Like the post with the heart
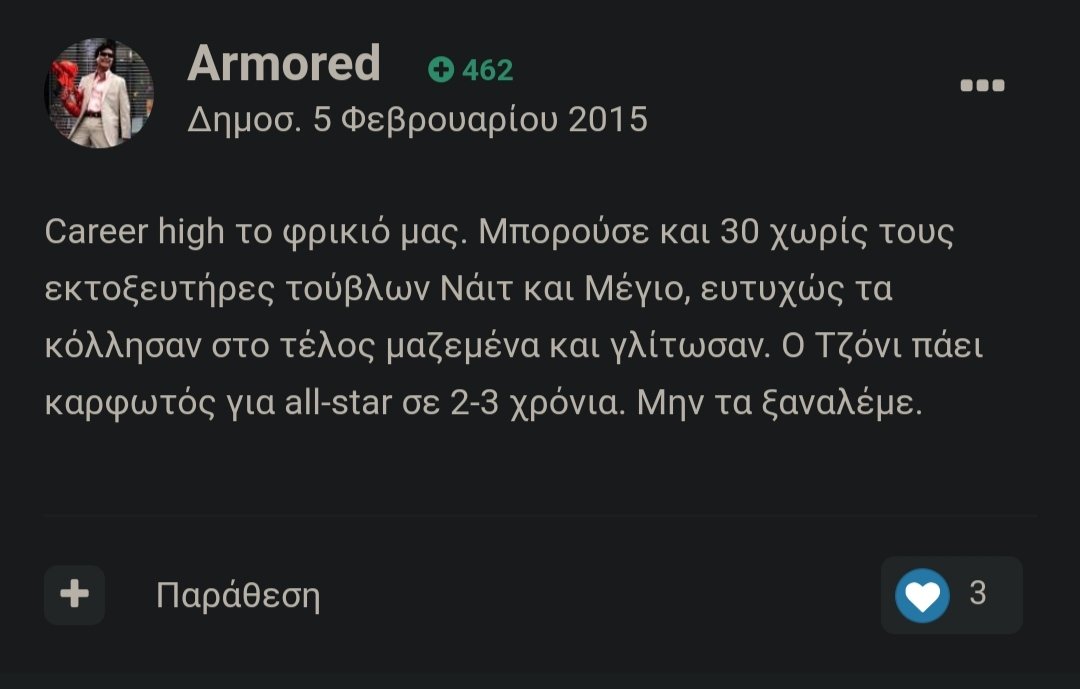The height and width of the screenshot is (689, 1080). (922, 596)
